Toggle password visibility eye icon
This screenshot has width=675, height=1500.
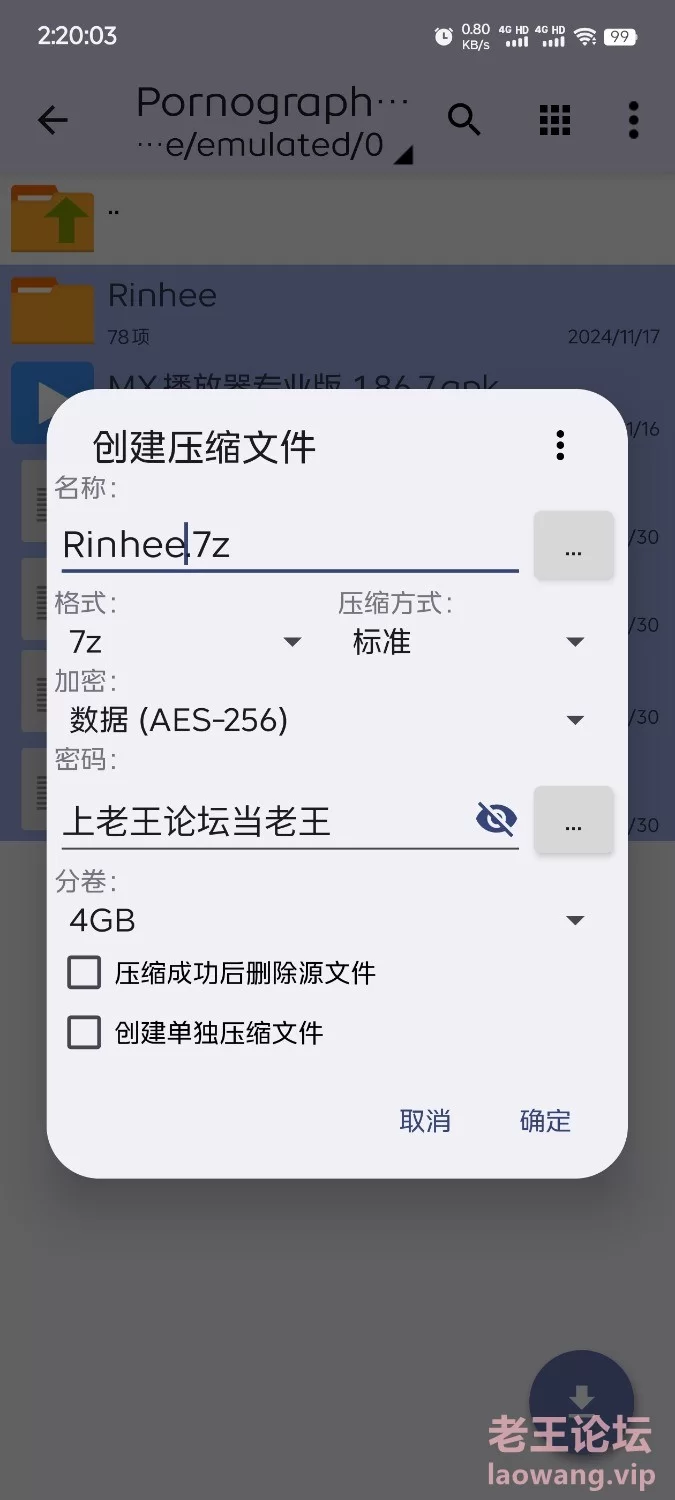coord(496,820)
